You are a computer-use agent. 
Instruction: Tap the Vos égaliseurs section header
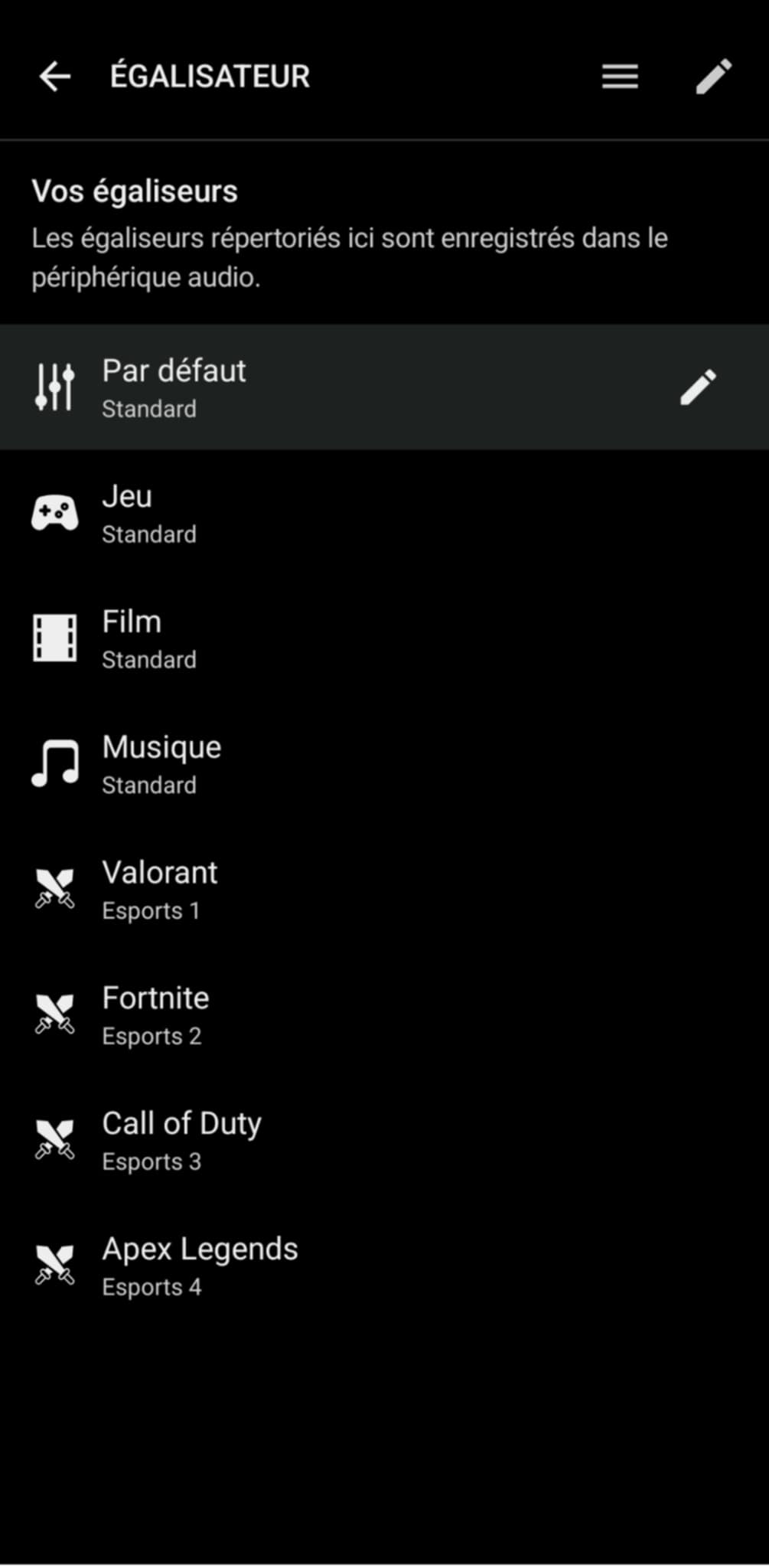pyautogui.click(x=135, y=191)
